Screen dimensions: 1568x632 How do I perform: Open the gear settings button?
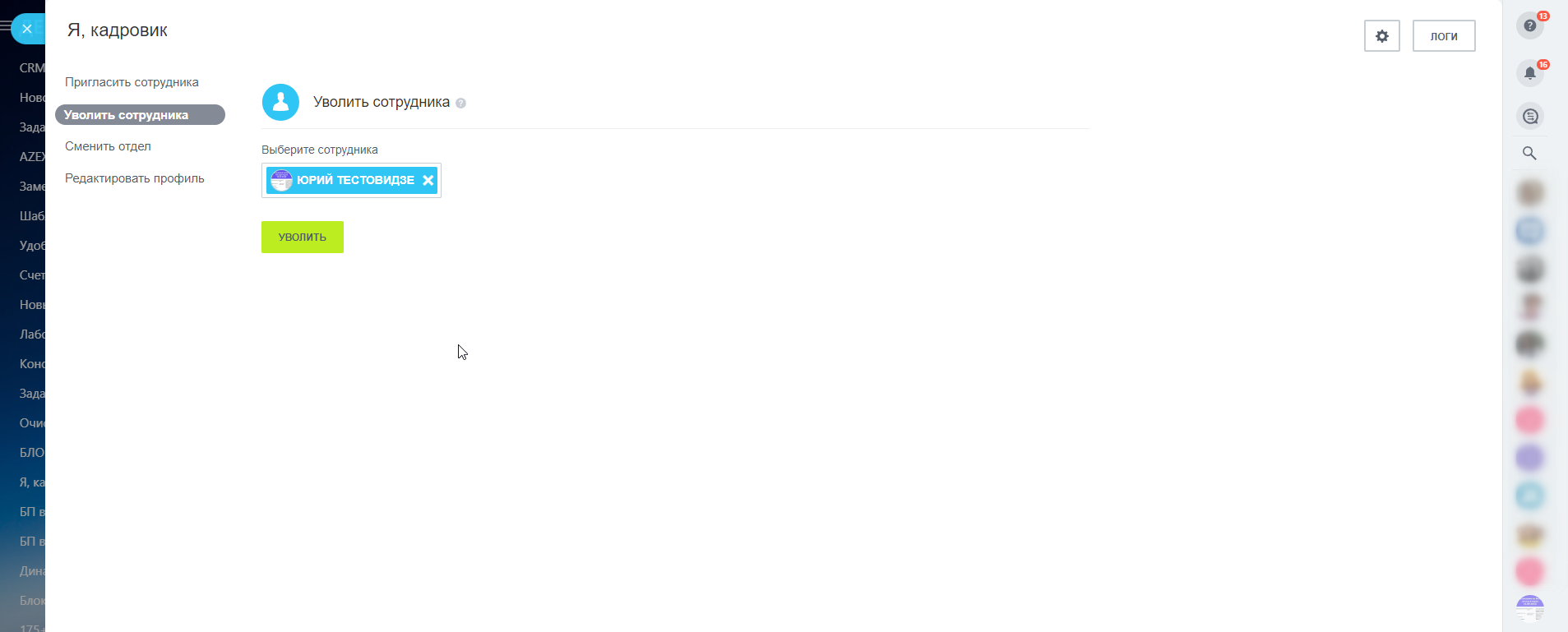pyautogui.click(x=1381, y=36)
